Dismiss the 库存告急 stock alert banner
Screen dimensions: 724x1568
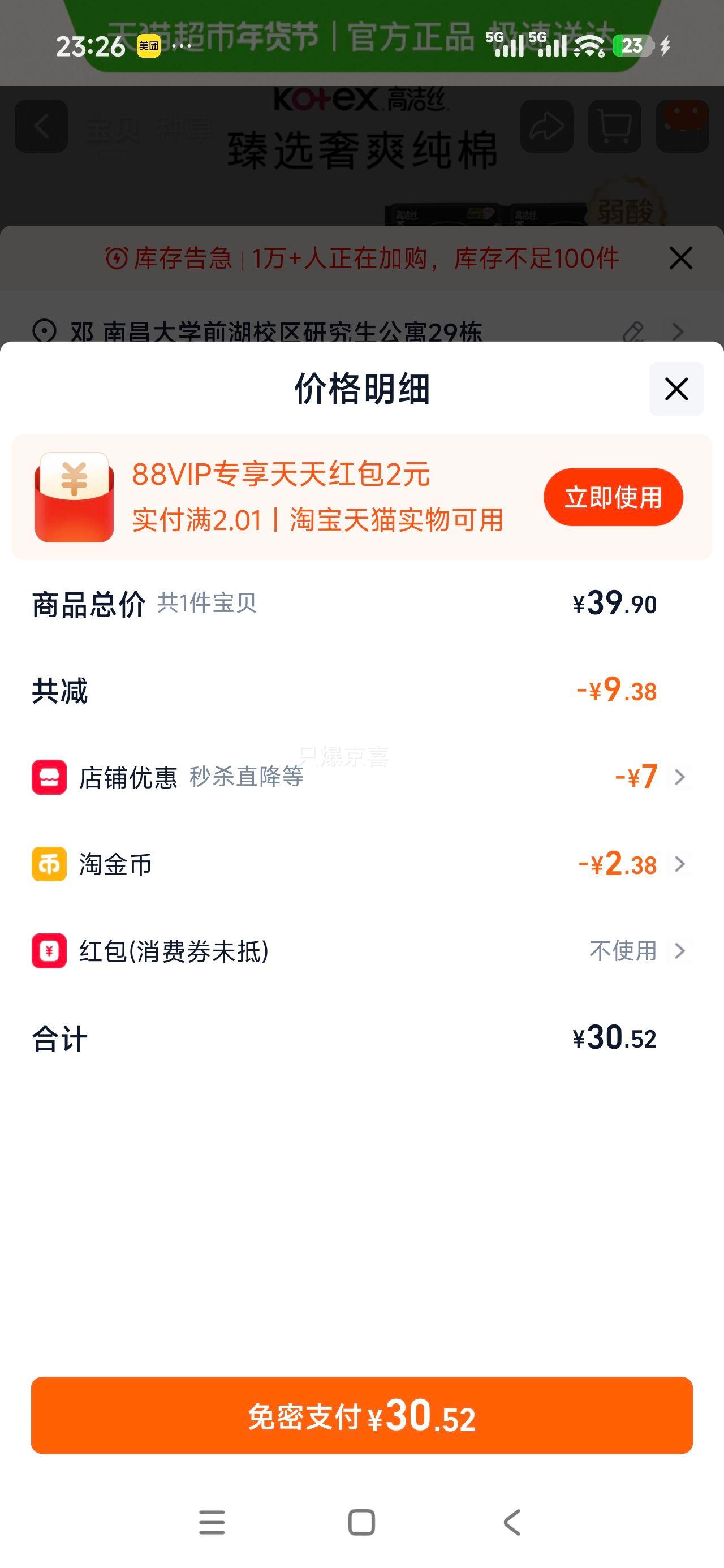tap(682, 258)
